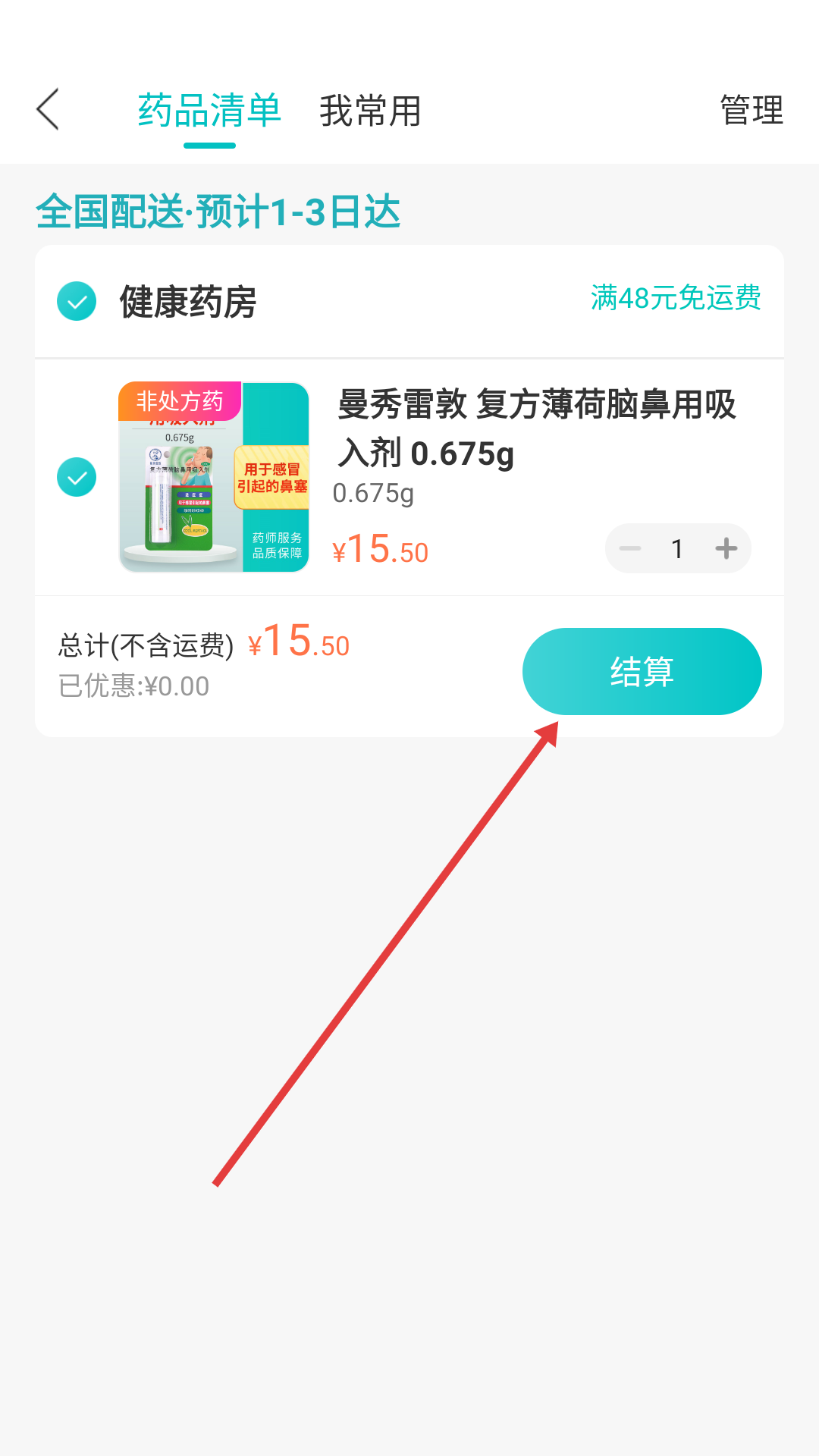Open 管理 to manage the list

(751, 111)
